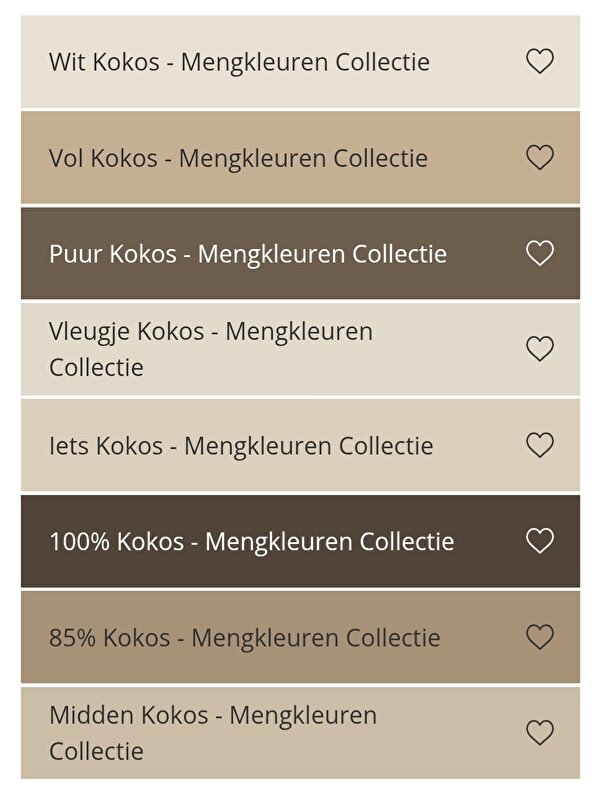Open the 100% Kokos color swatch

pos(252,542)
